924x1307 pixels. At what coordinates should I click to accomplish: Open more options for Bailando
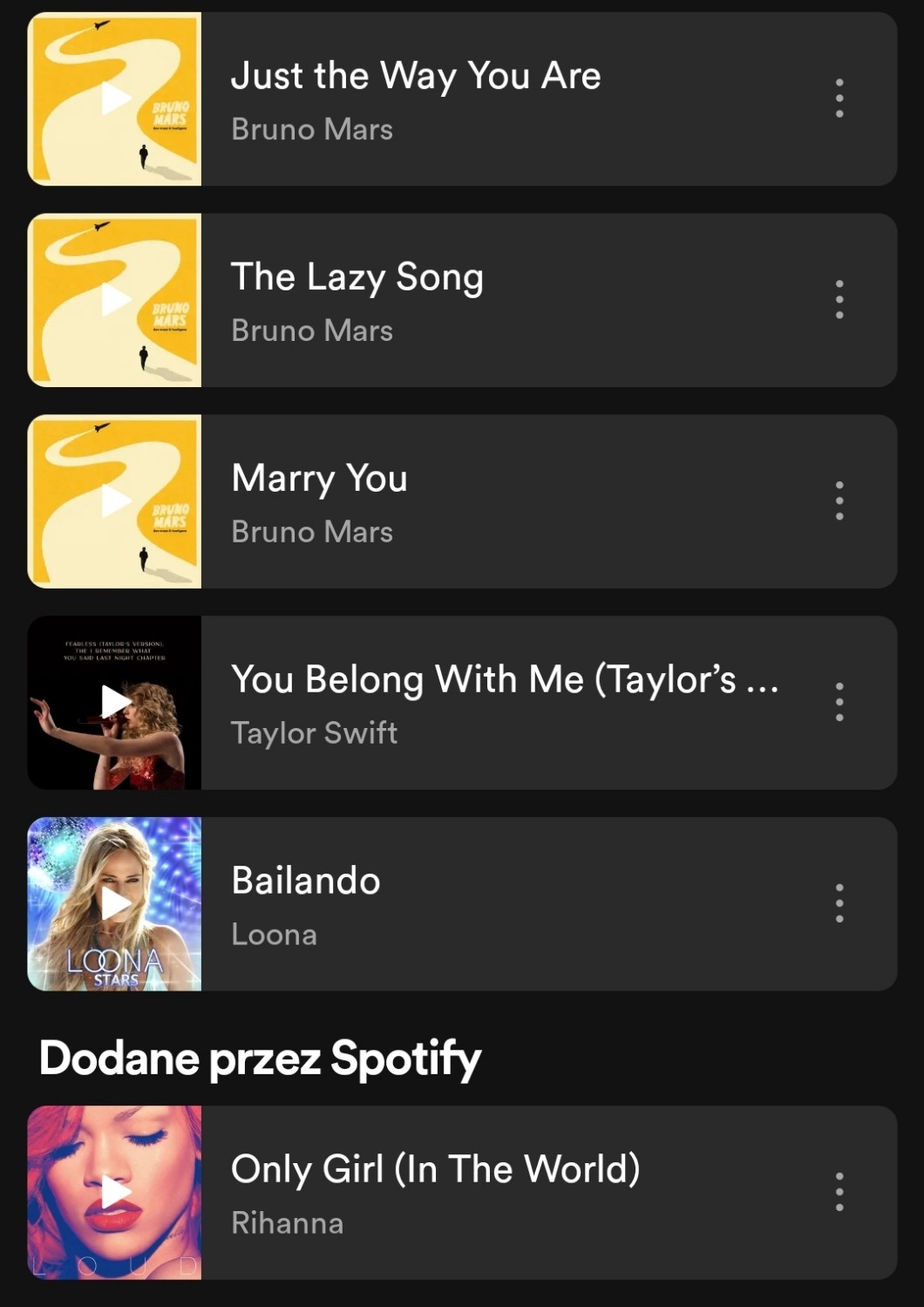pos(839,904)
